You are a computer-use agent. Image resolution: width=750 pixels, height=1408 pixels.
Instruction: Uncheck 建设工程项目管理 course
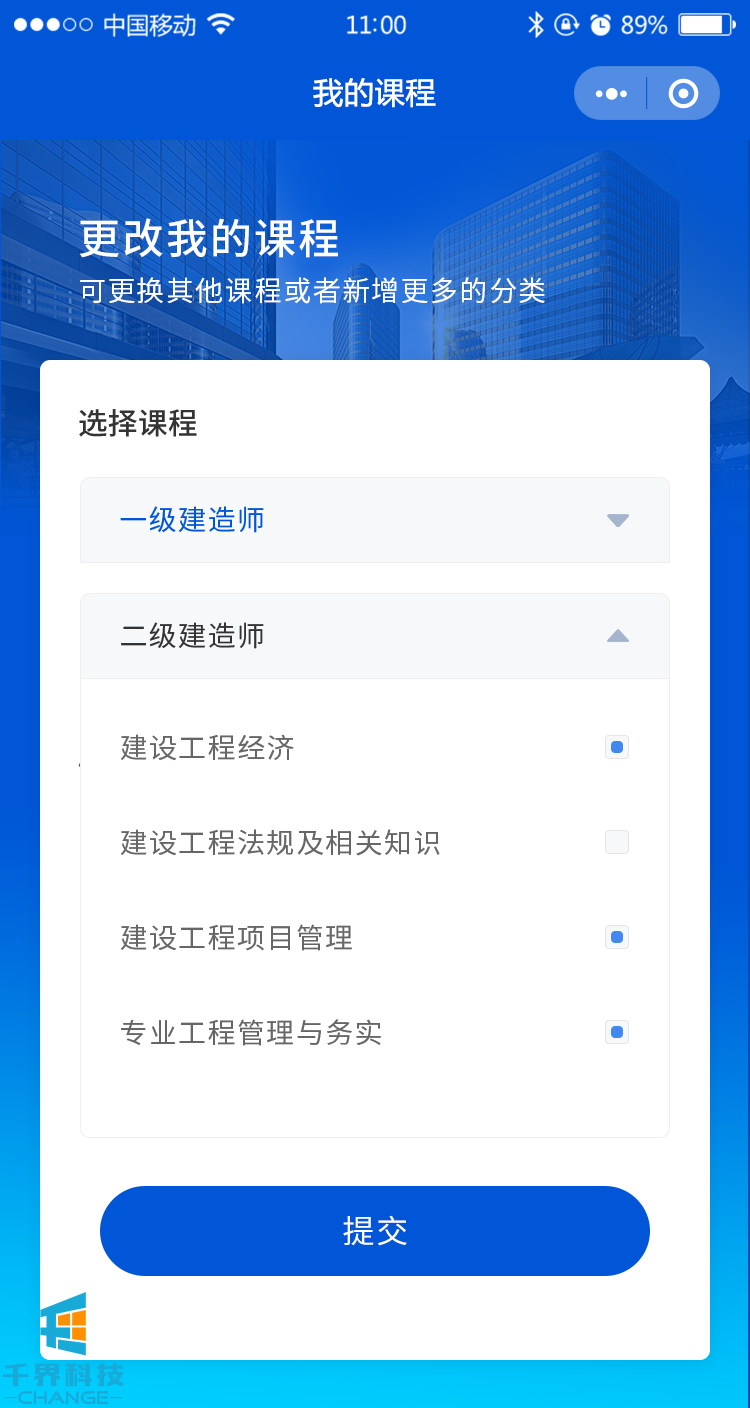tap(617, 937)
